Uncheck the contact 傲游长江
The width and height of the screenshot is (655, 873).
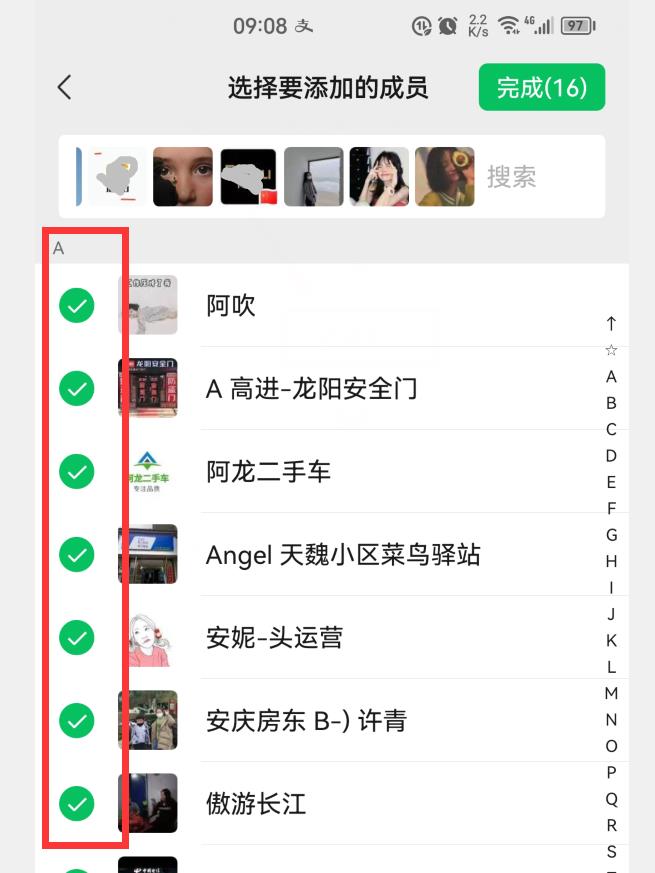(76, 803)
